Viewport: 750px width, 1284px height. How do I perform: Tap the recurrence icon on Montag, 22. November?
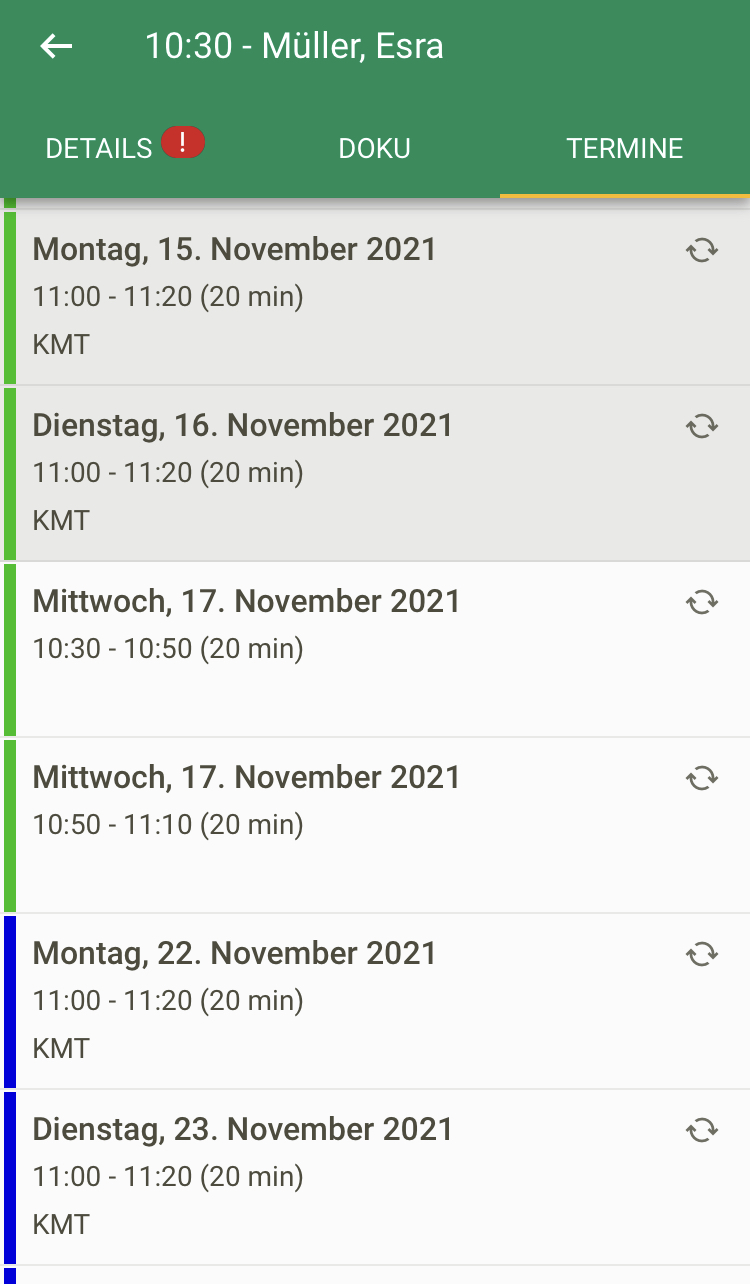(702, 954)
